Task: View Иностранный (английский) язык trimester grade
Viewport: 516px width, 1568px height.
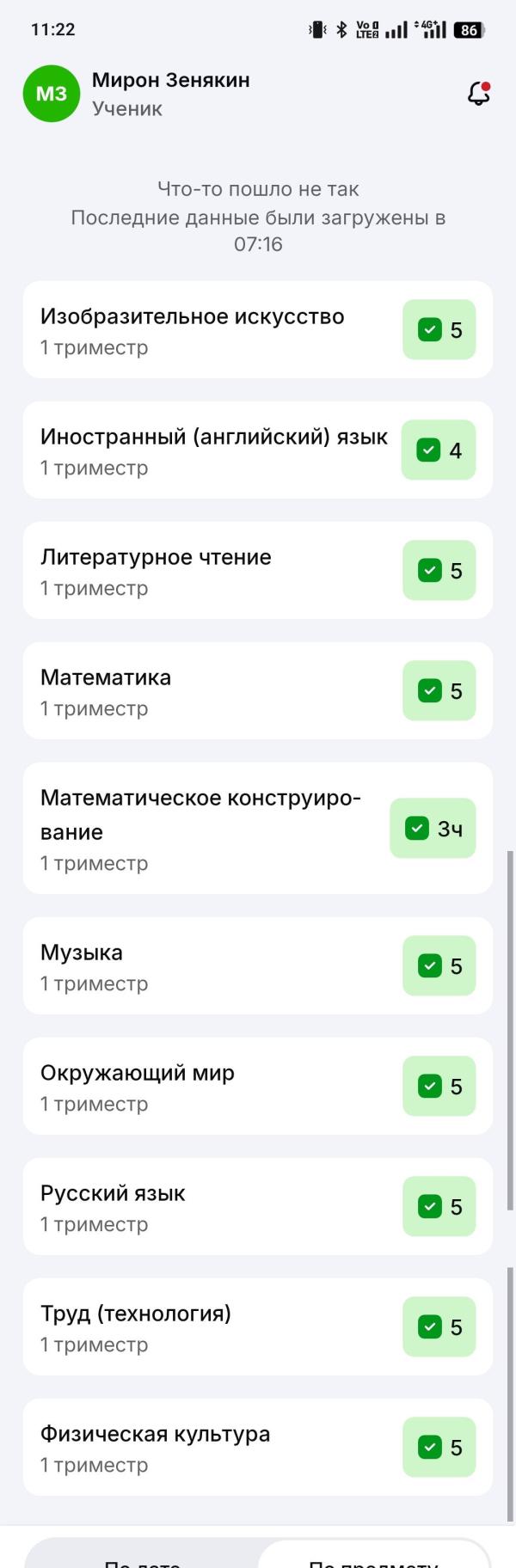Action: pos(257,450)
